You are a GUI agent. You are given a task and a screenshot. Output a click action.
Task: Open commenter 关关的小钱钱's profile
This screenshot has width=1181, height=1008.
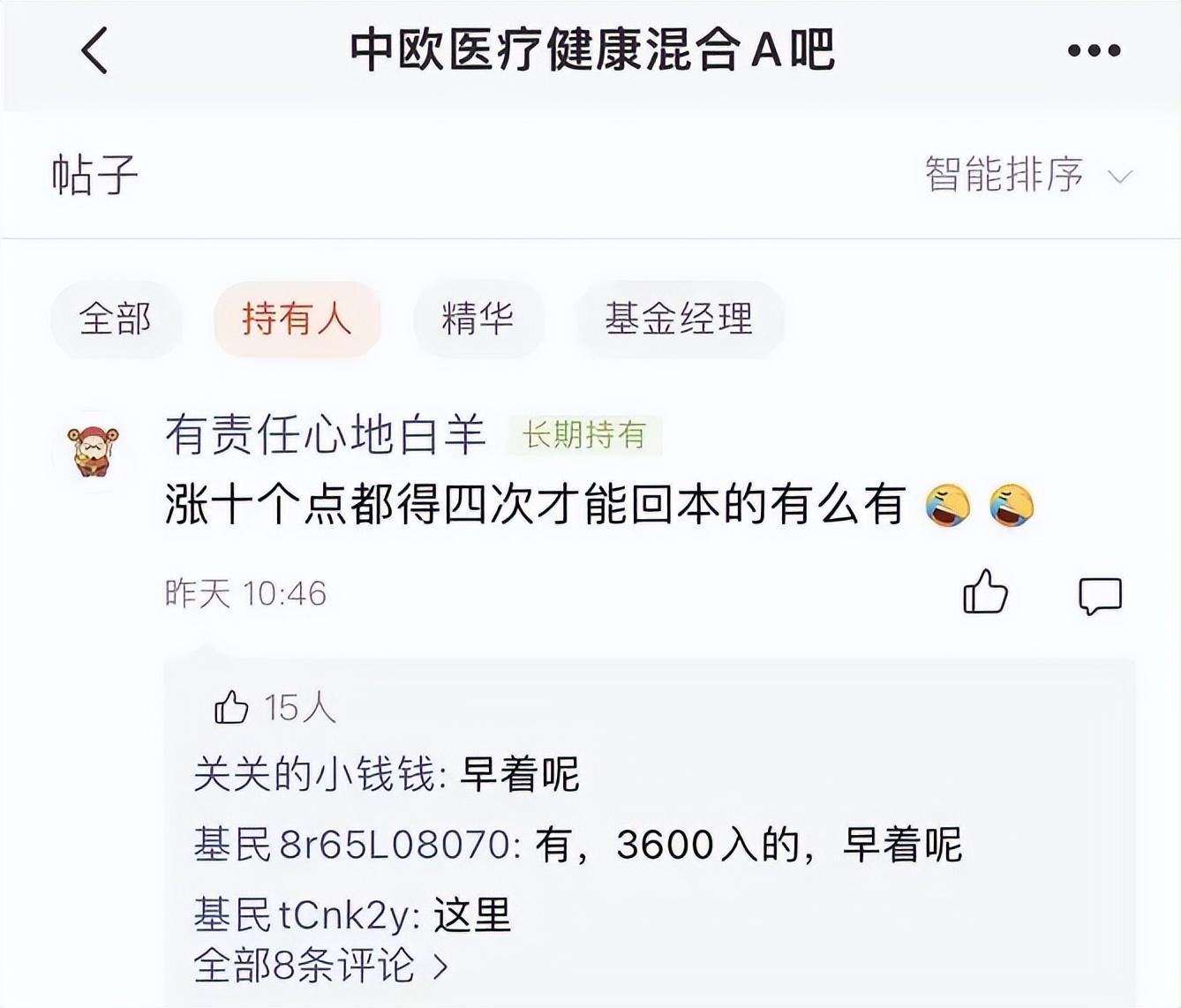pyautogui.click(x=314, y=775)
